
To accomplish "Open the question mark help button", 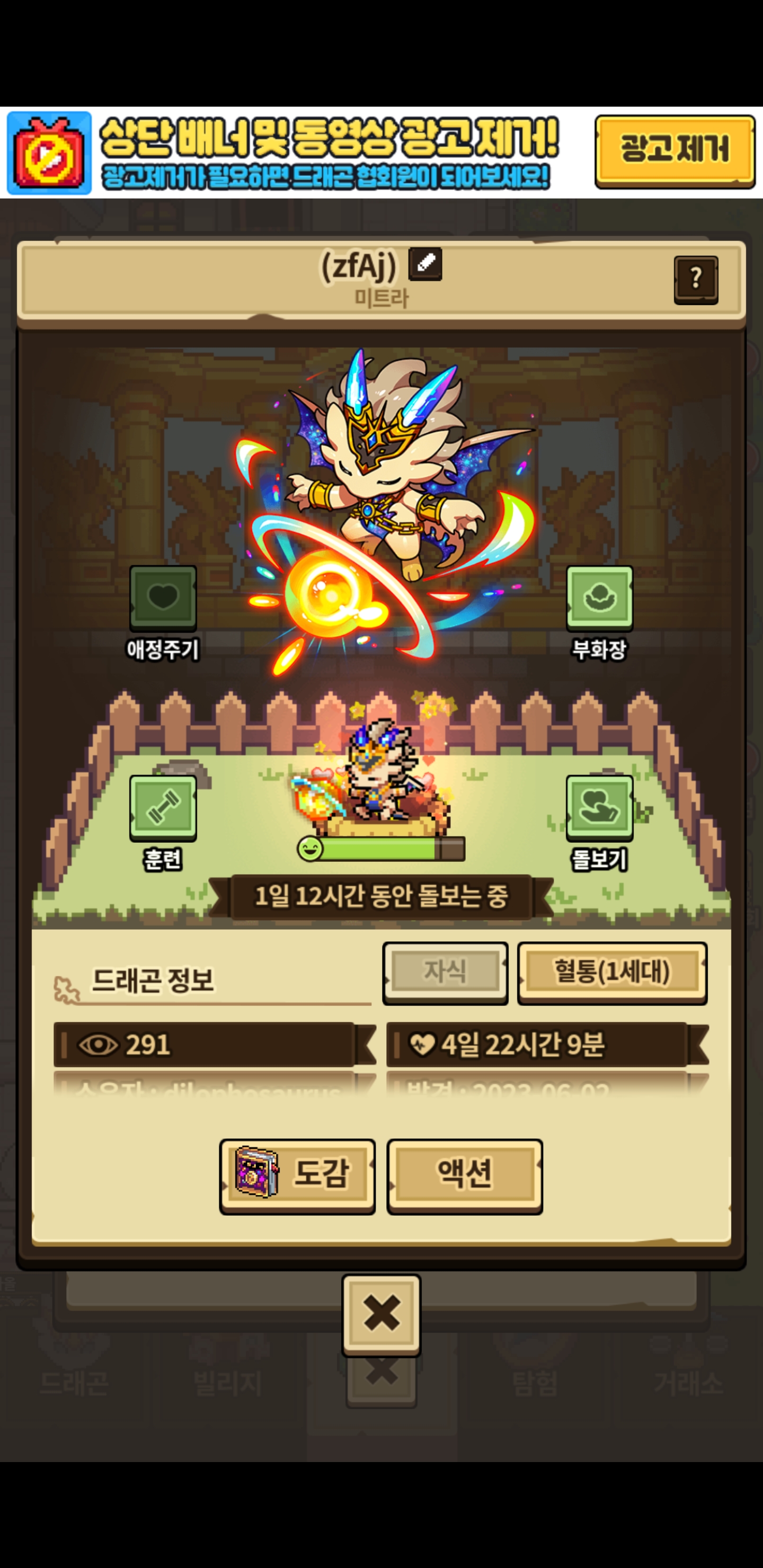I will pos(695,279).
